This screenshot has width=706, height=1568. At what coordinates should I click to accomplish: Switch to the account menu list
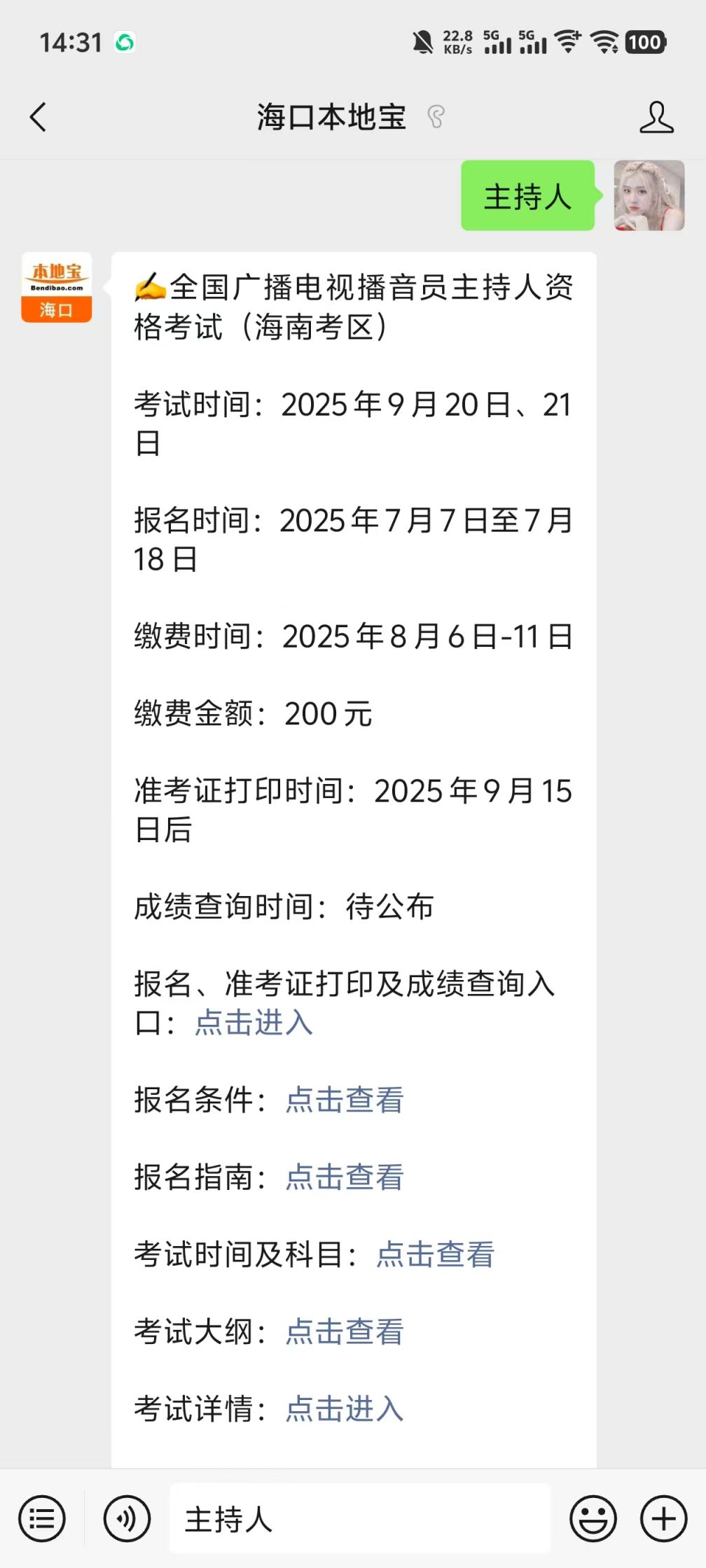click(42, 1519)
